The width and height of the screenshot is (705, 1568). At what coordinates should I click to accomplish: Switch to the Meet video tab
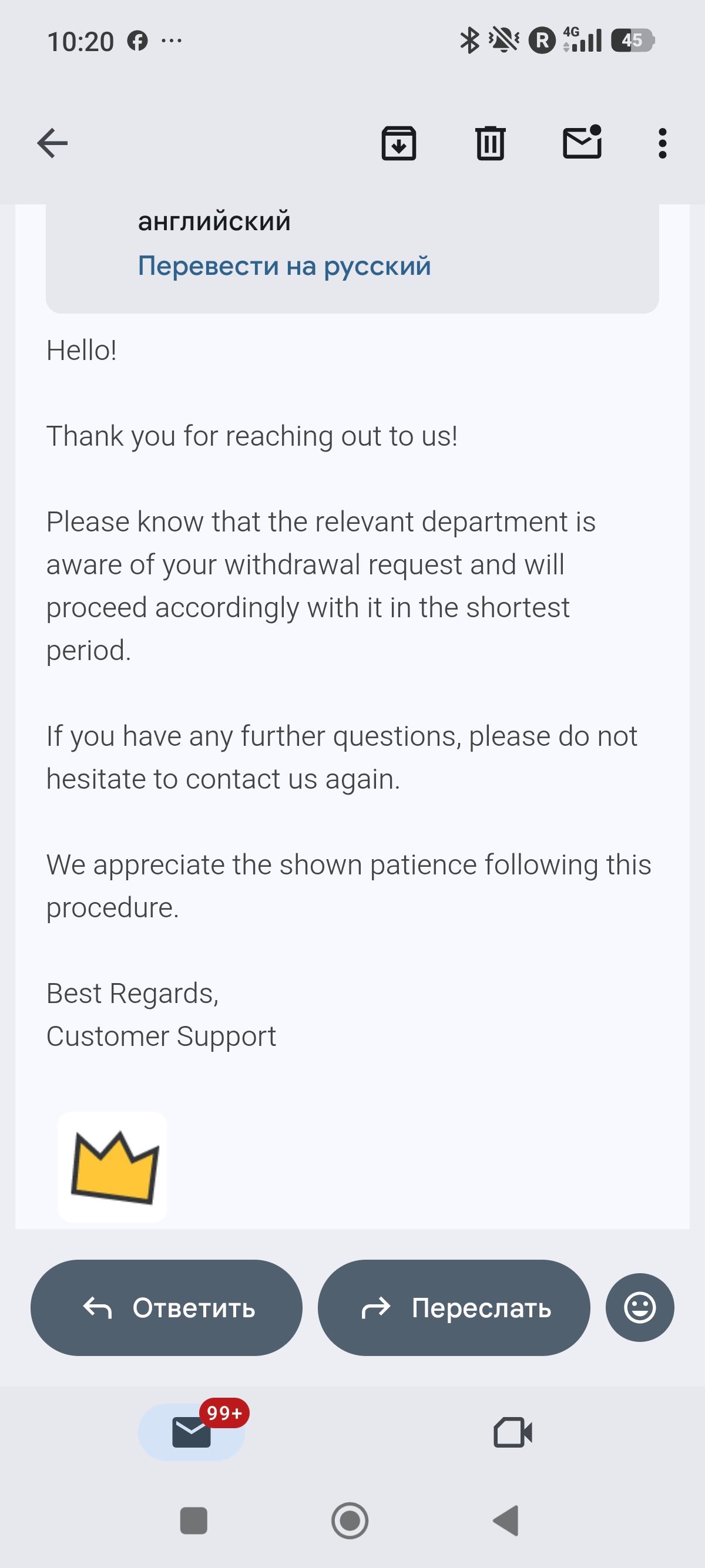513,1432
